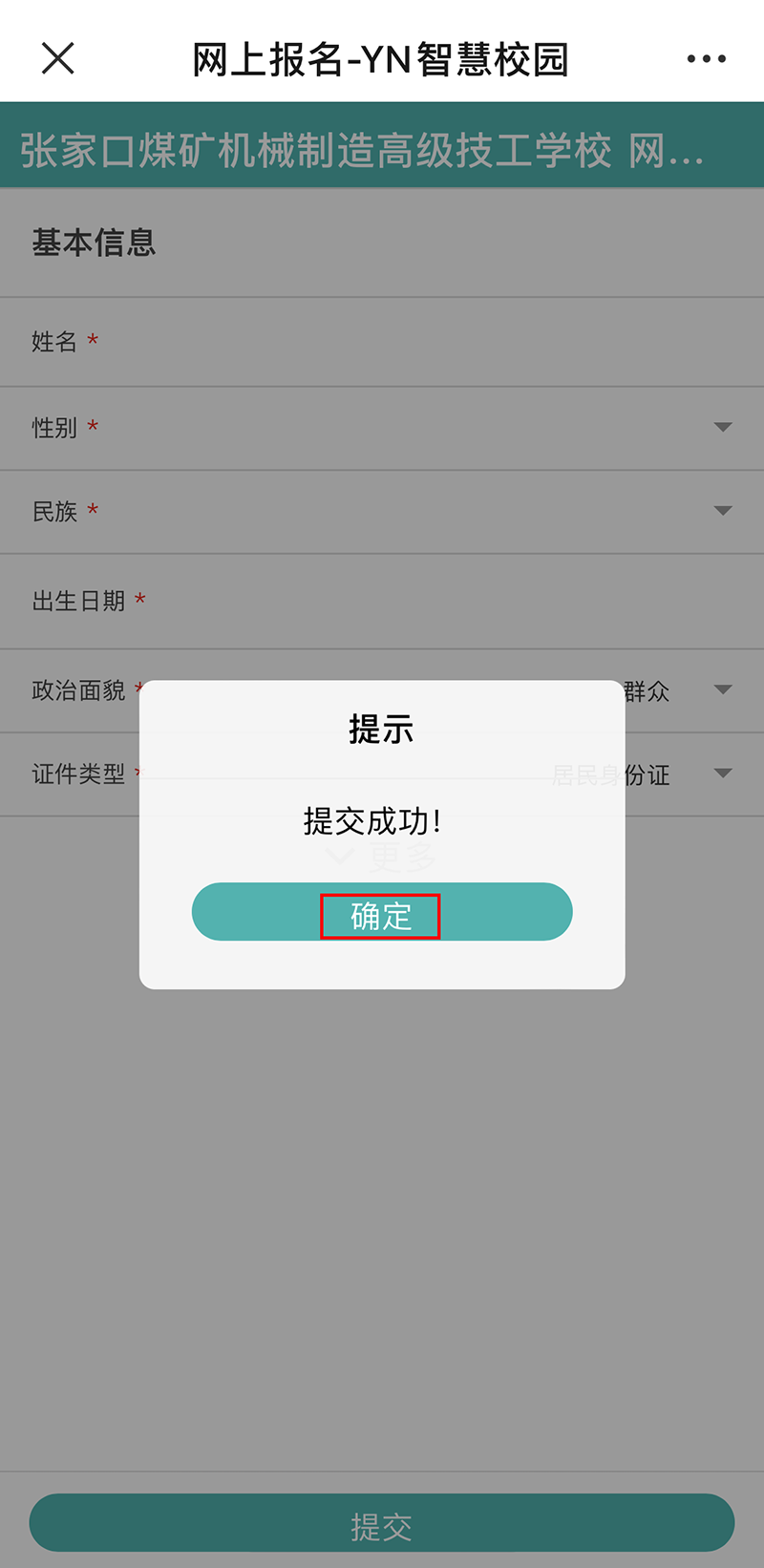764x1568 pixels.
Task: Expand the 民族 dropdown
Action: [722, 511]
